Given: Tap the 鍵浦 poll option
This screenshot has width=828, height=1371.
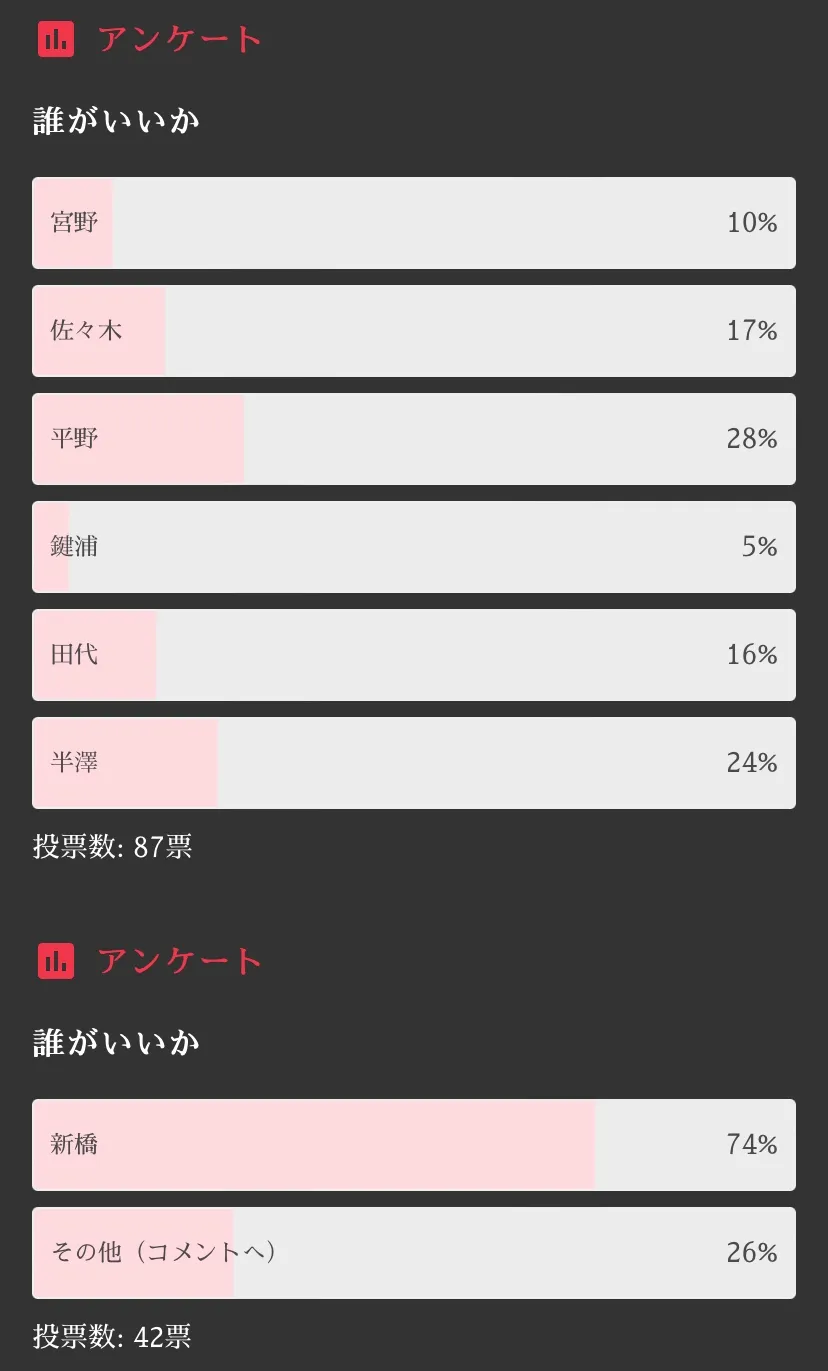Looking at the screenshot, I should (414, 547).
